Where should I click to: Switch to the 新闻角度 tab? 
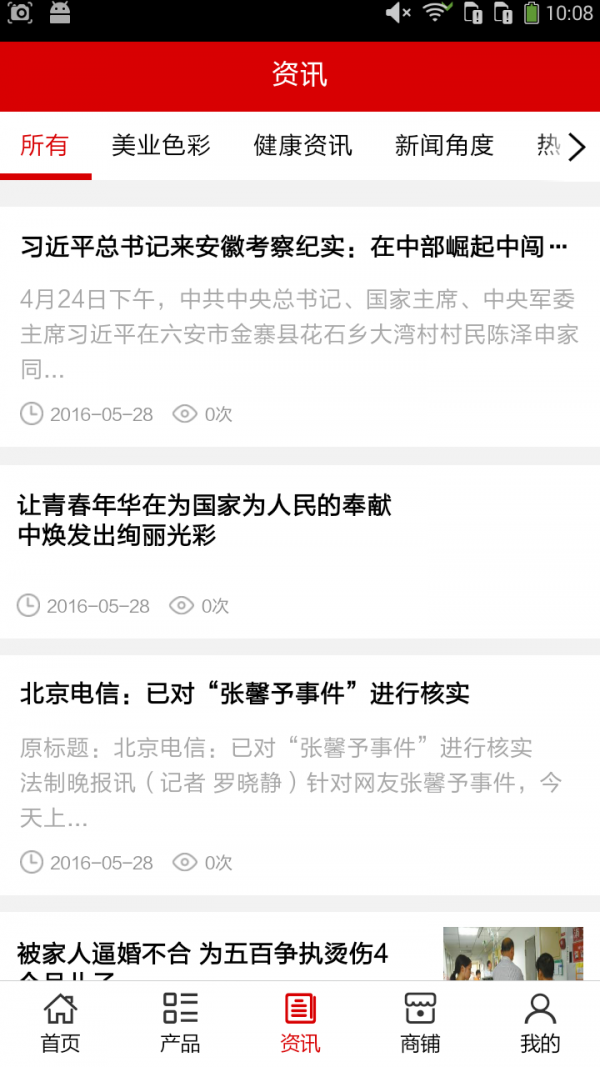click(444, 146)
